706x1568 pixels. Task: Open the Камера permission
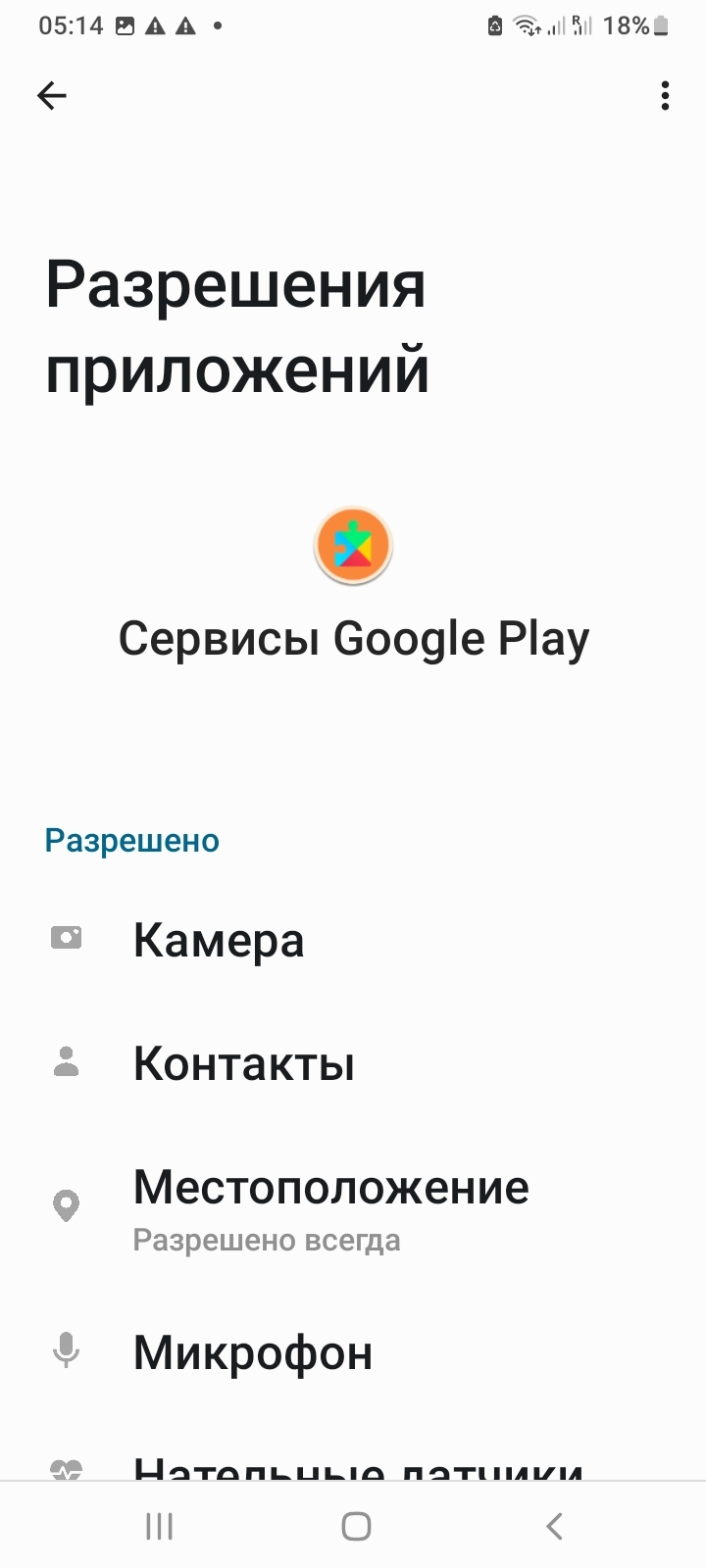[x=219, y=940]
